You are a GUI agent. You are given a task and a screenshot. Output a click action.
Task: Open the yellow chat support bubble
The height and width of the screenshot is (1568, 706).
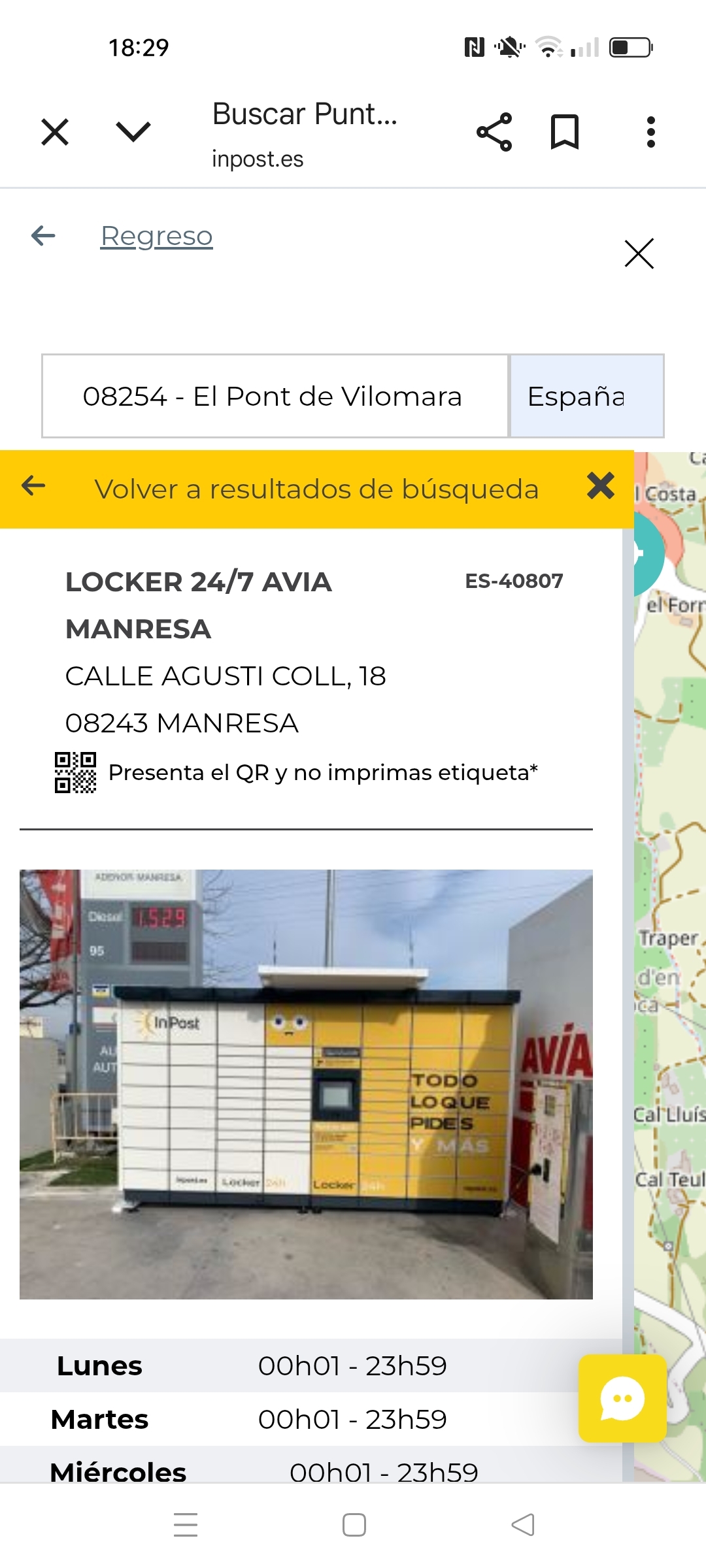point(622,1397)
